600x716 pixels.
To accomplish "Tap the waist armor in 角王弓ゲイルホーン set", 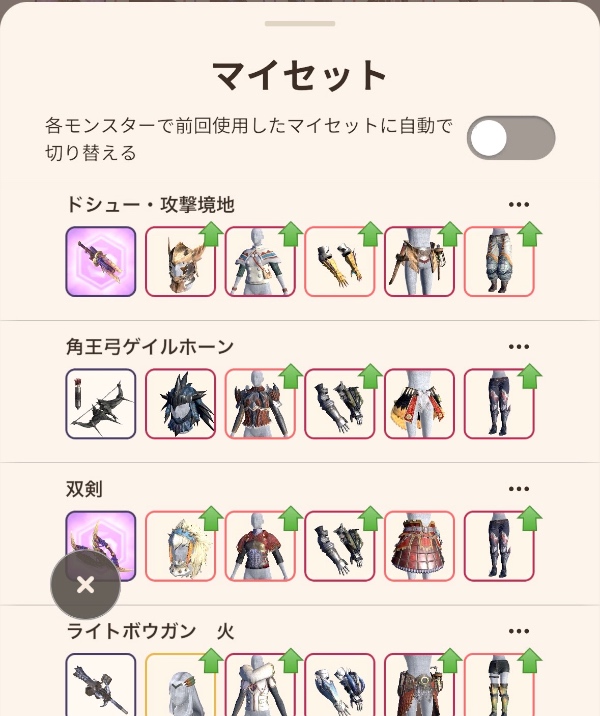I will click(x=419, y=404).
